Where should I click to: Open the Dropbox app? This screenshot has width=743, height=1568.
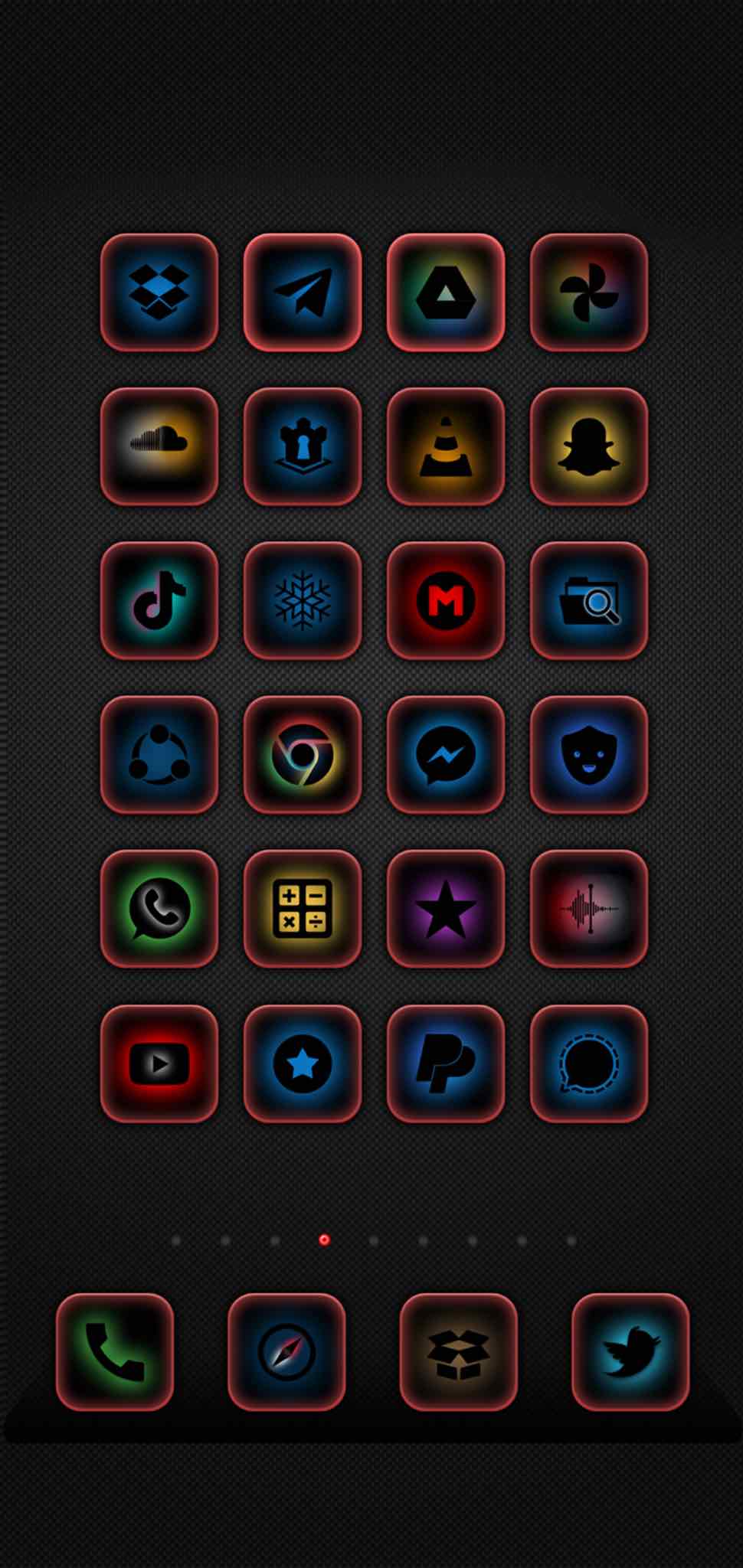click(x=159, y=292)
